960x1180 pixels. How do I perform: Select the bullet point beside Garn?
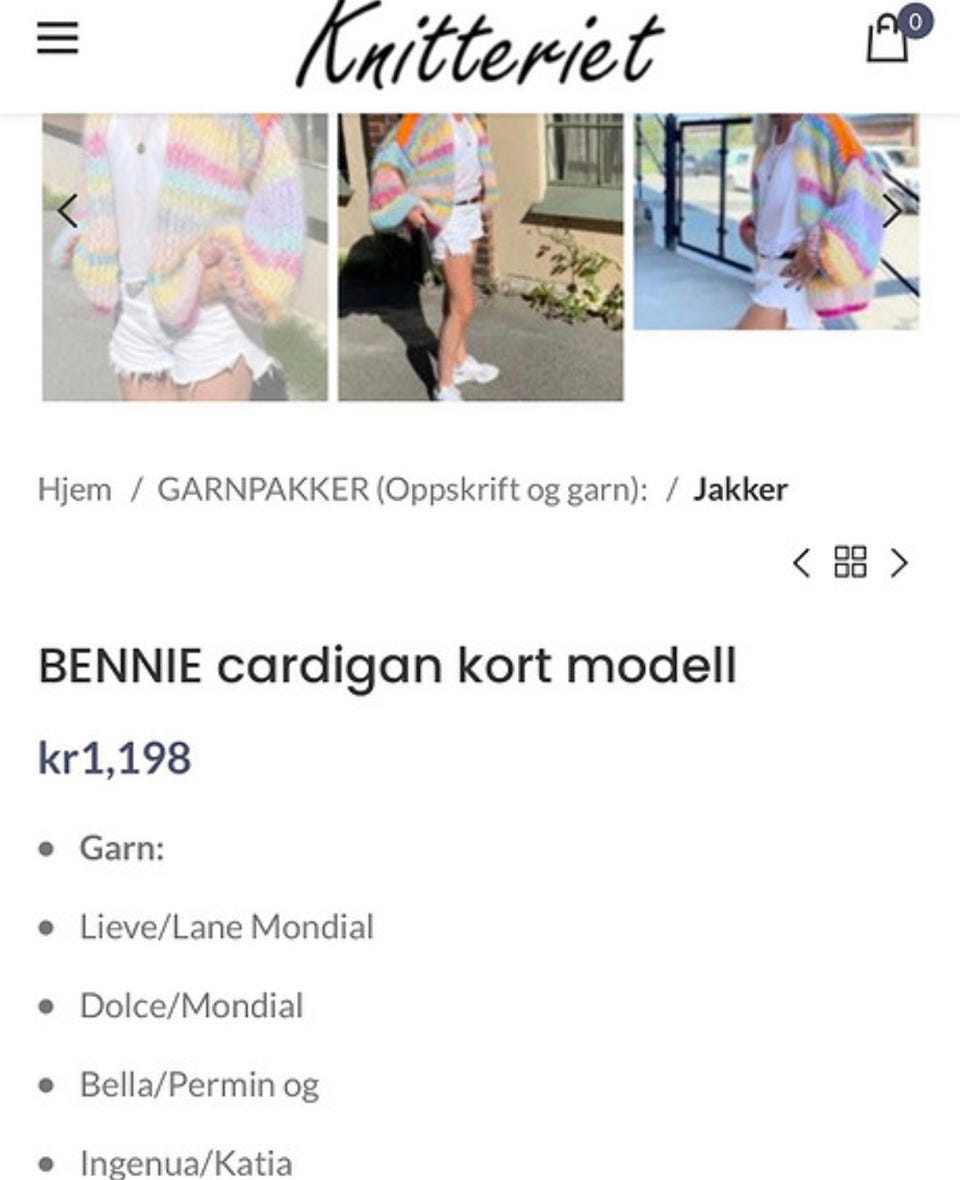44,849
